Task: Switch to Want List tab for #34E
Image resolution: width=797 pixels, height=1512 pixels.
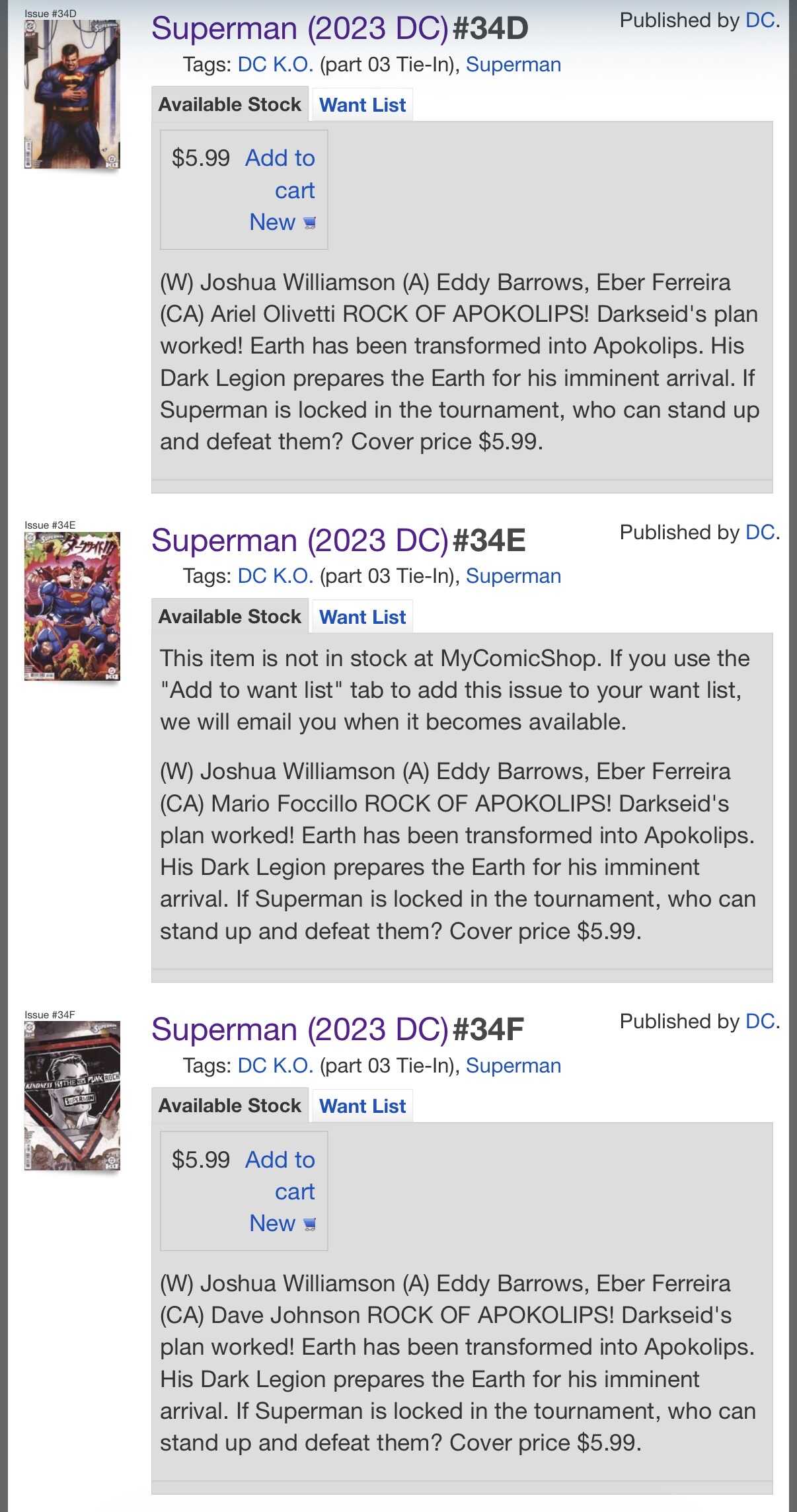Action: [362, 617]
